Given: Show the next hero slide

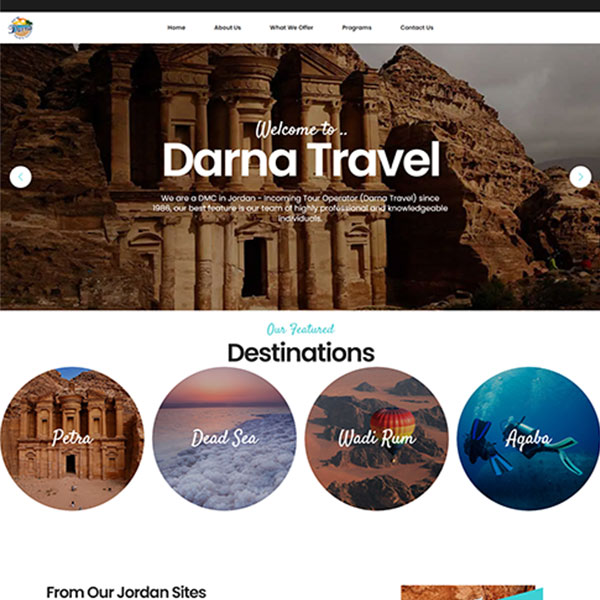Looking at the screenshot, I should point(580,177).
